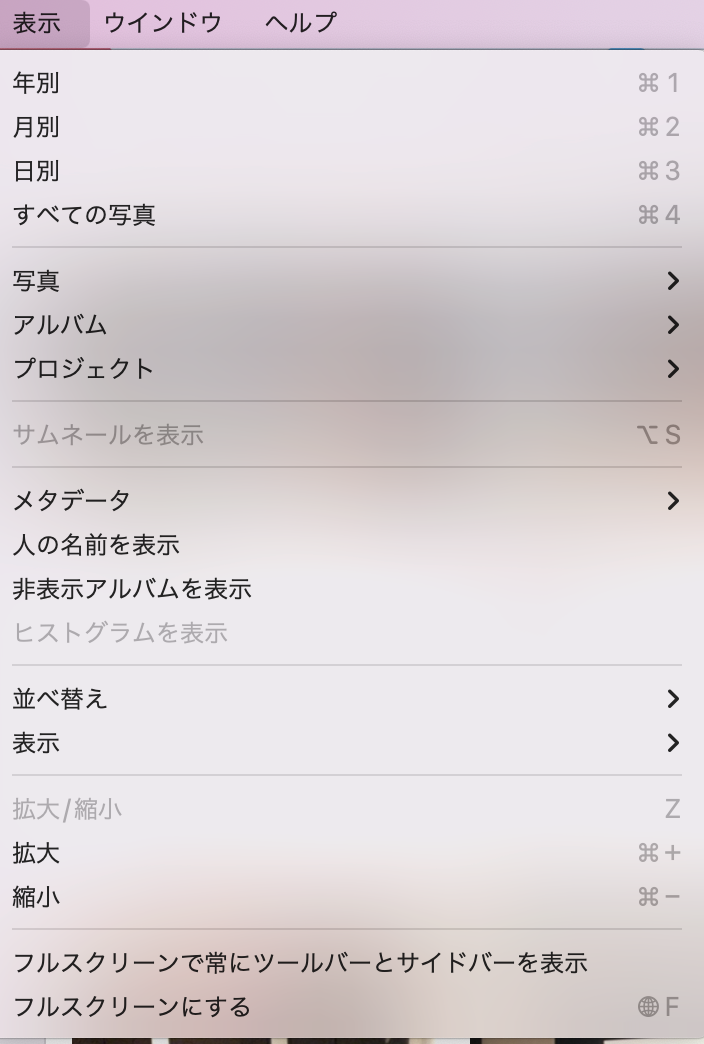704x1044 pixels.
Task: Show すべての写真
Action: [x=84, y=215]
